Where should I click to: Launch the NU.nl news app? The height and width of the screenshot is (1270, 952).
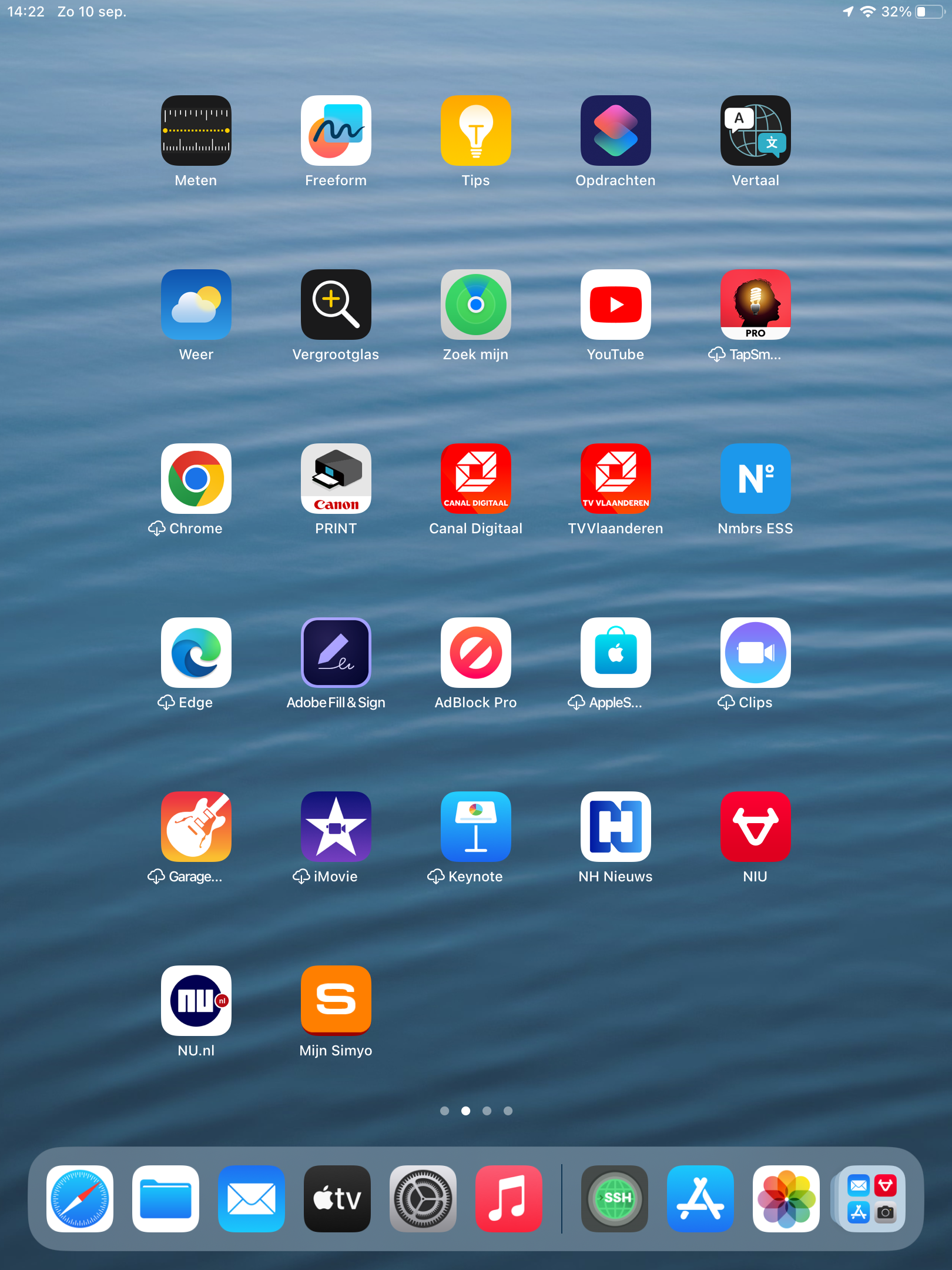tap(196, 1001)
